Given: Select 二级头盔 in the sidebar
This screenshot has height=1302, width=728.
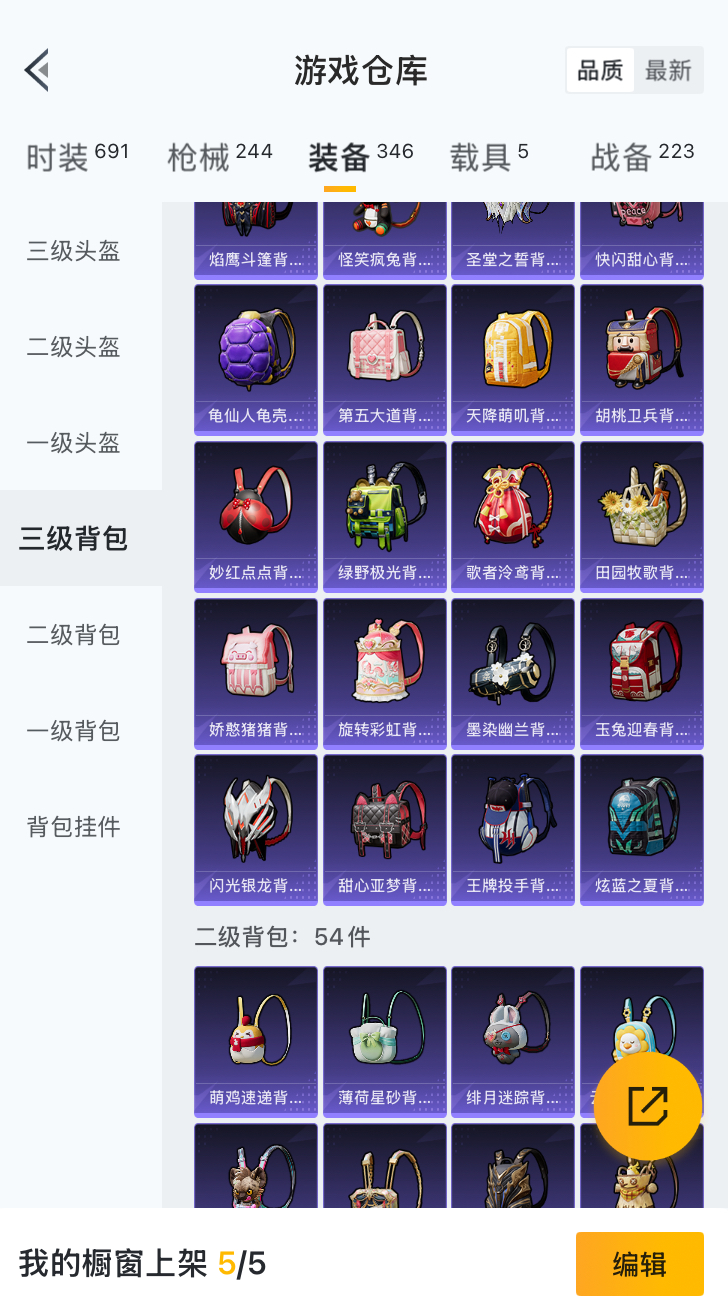Looking at the screenshot, I should (x=74, y=347).
